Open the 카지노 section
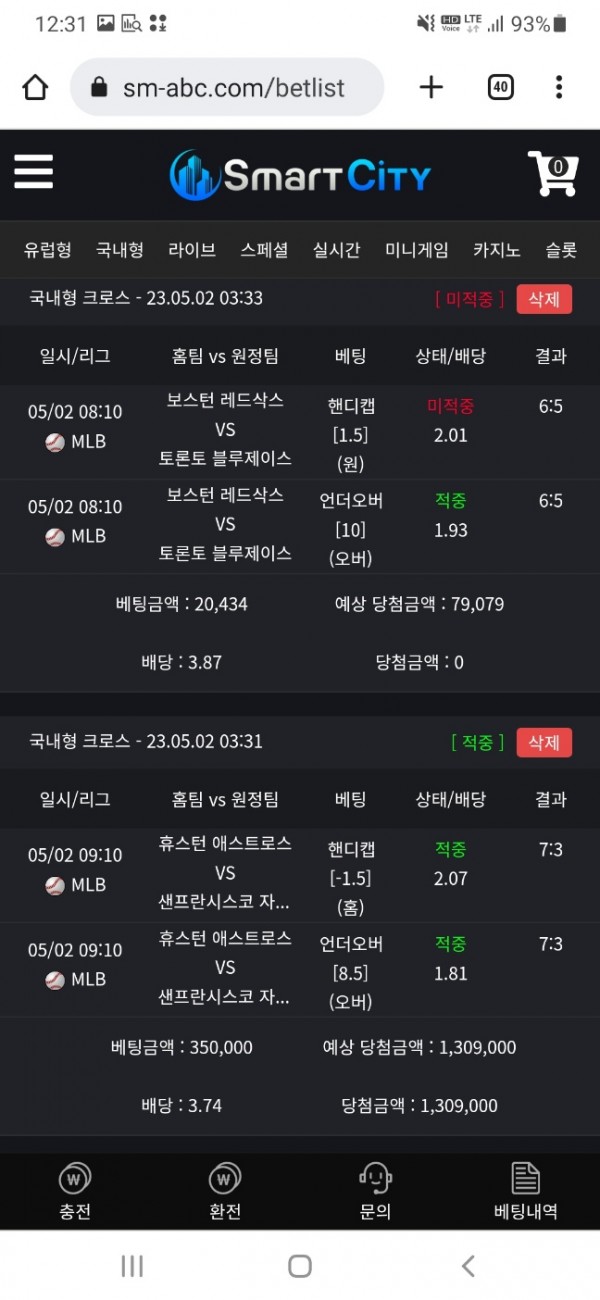The height and width of the screenshot is (1300, 600). tap(497, 250)
